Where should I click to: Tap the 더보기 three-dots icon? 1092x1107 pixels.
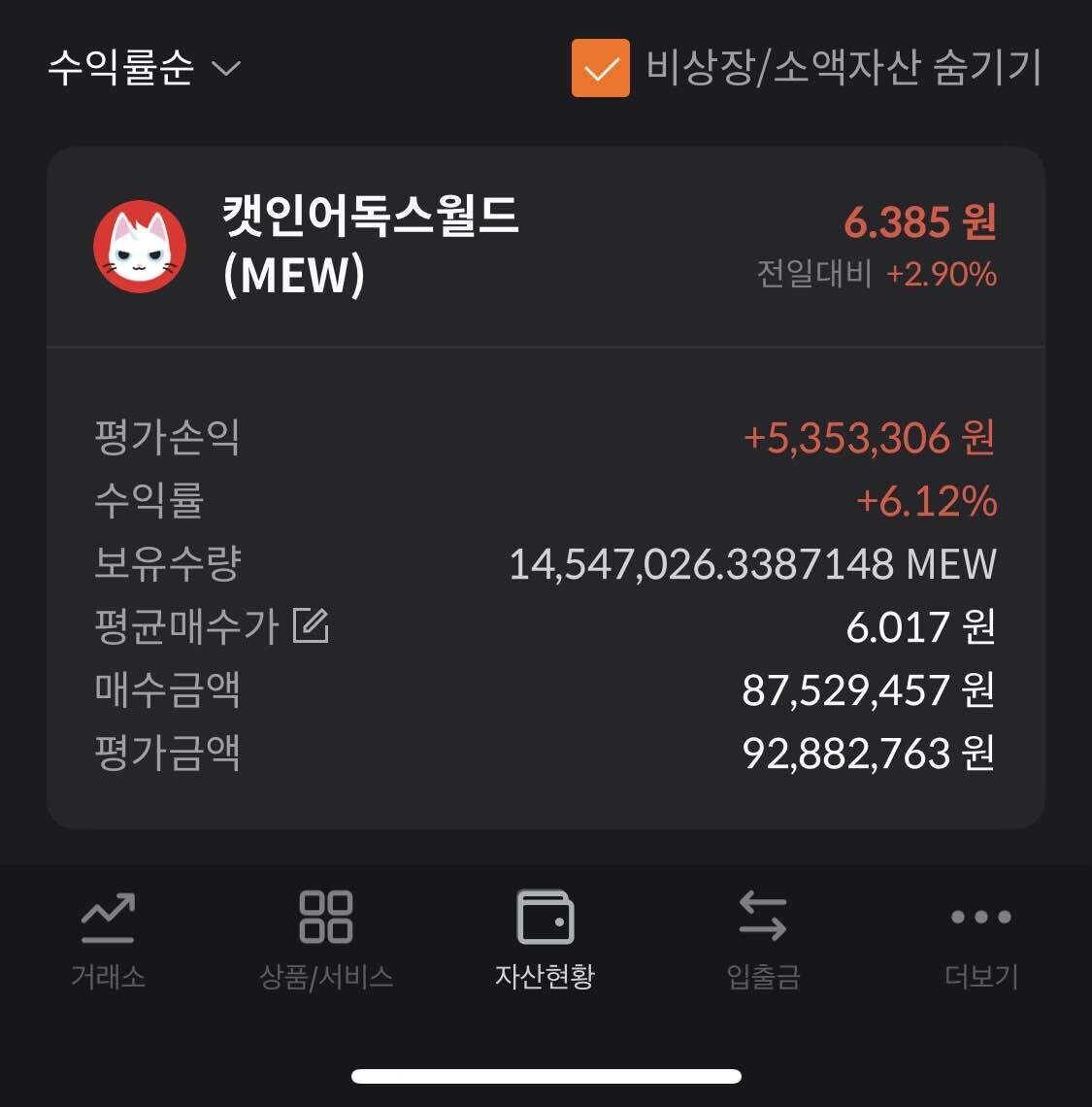click(x=982, y=917)
